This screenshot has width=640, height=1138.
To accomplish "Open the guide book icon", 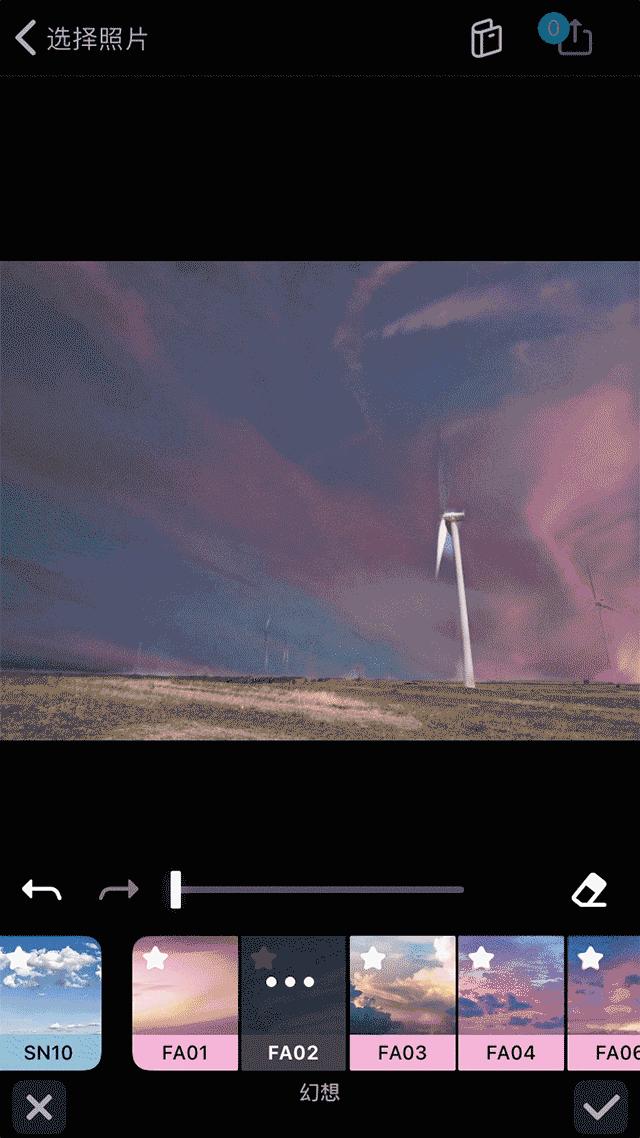I will click(x=486, y=39).
